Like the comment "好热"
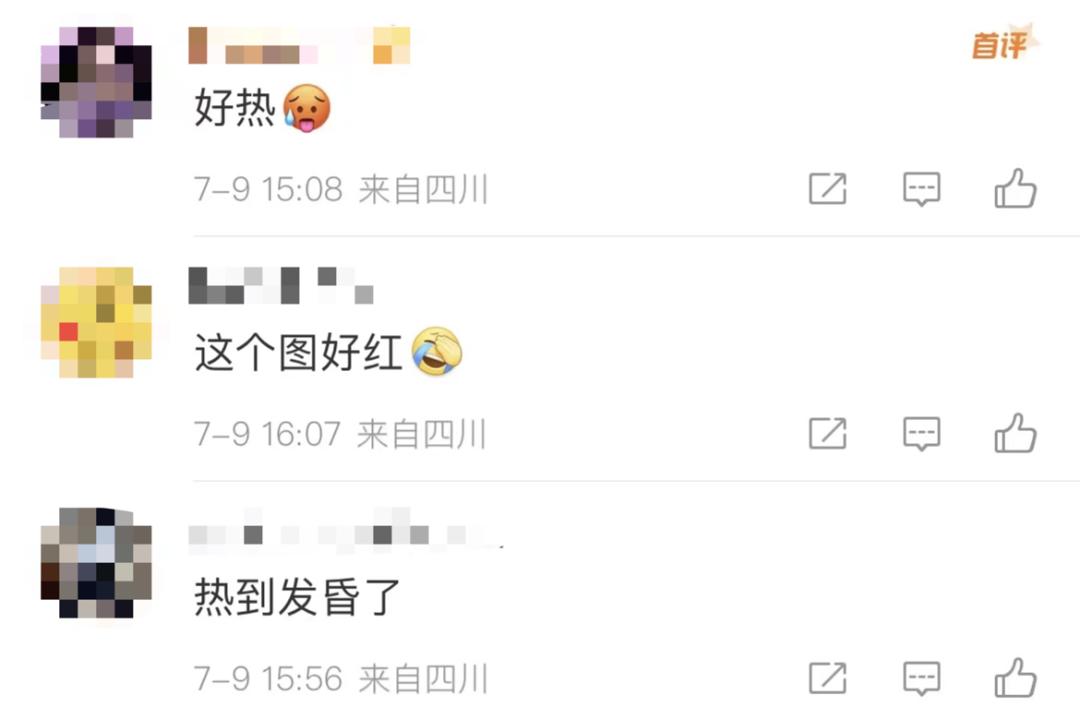Viewport: 1080px width, 719px height. tap(1015, 188)
